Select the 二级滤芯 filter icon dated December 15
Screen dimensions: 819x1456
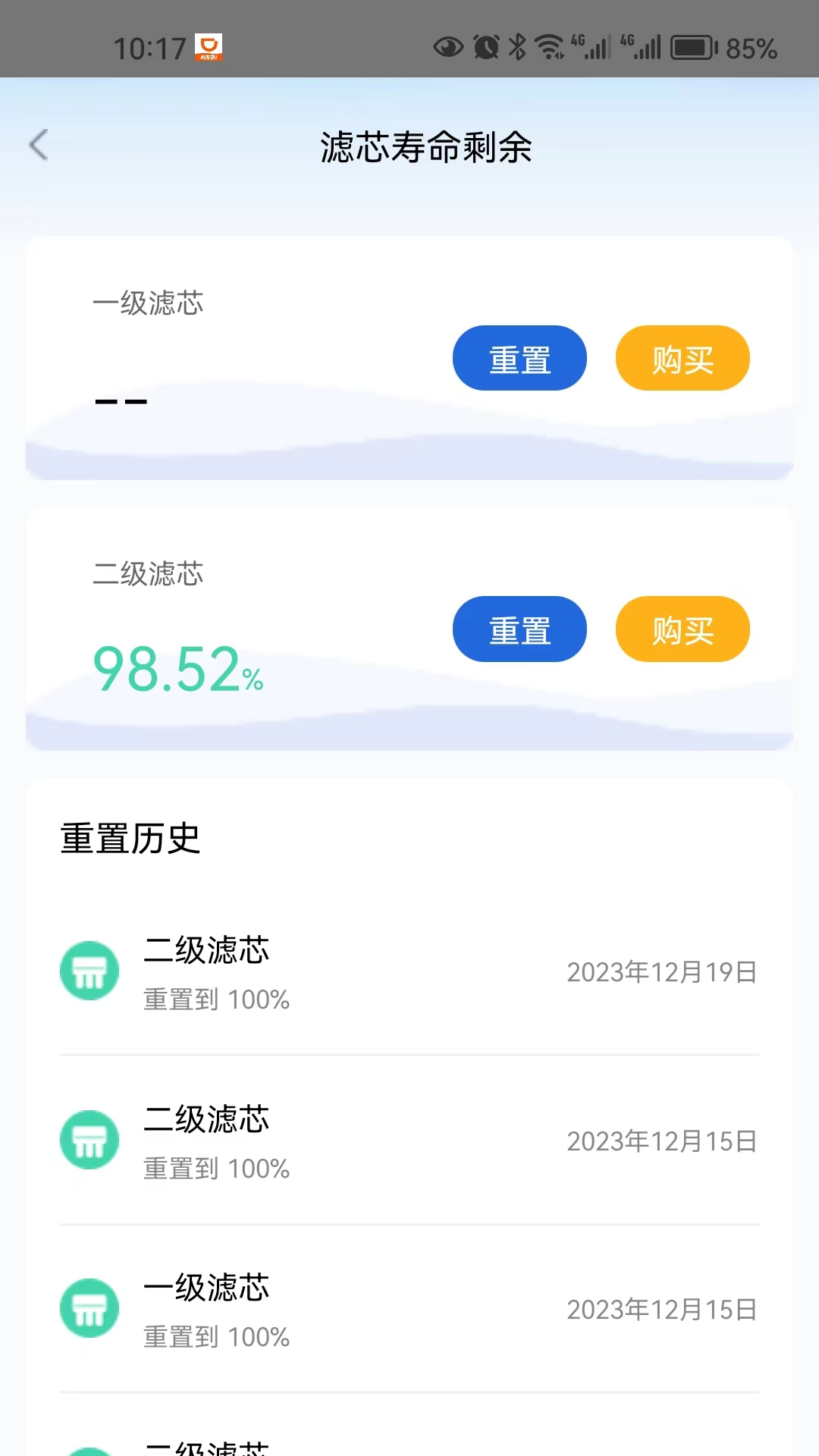pyautogui.click(x=89, y=1140)
